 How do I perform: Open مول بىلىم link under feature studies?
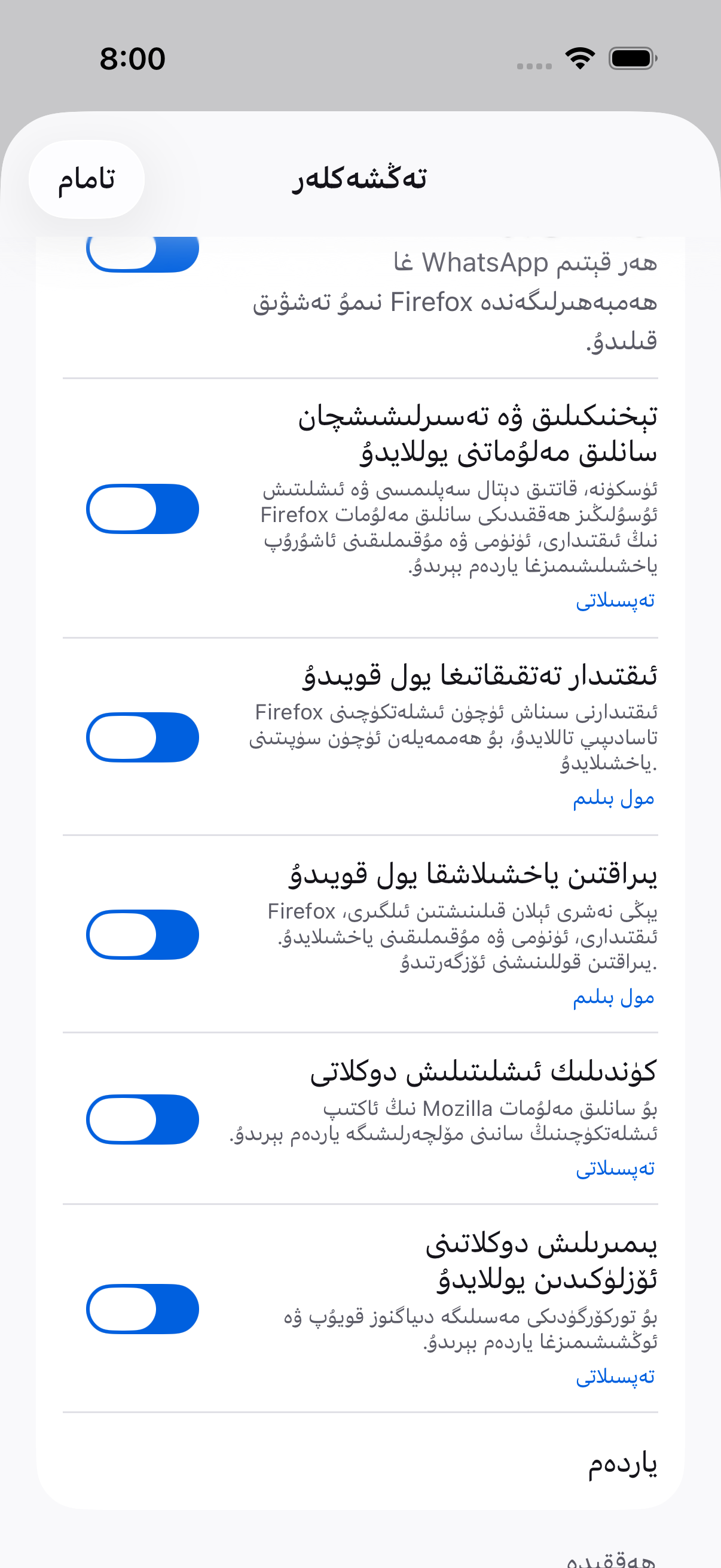(613, 798)
